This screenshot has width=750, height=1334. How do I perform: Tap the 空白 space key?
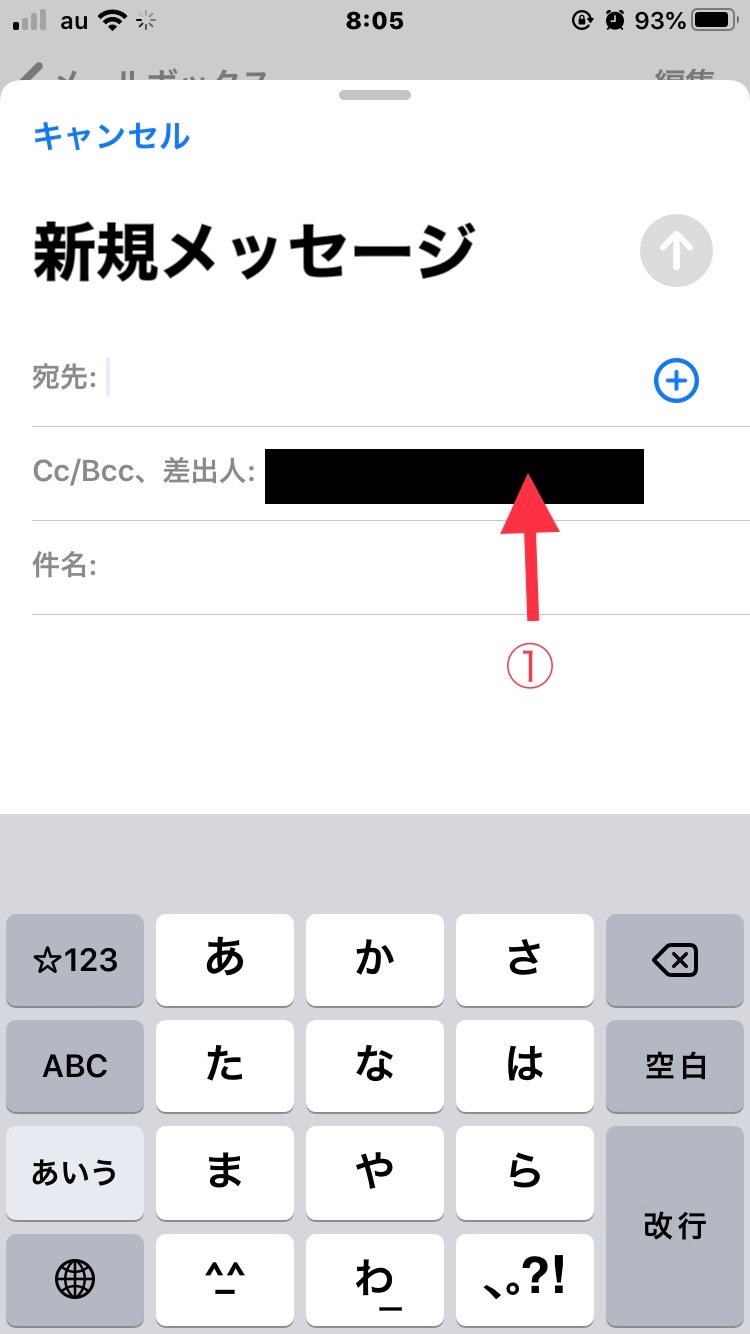tap(674, 1066)
